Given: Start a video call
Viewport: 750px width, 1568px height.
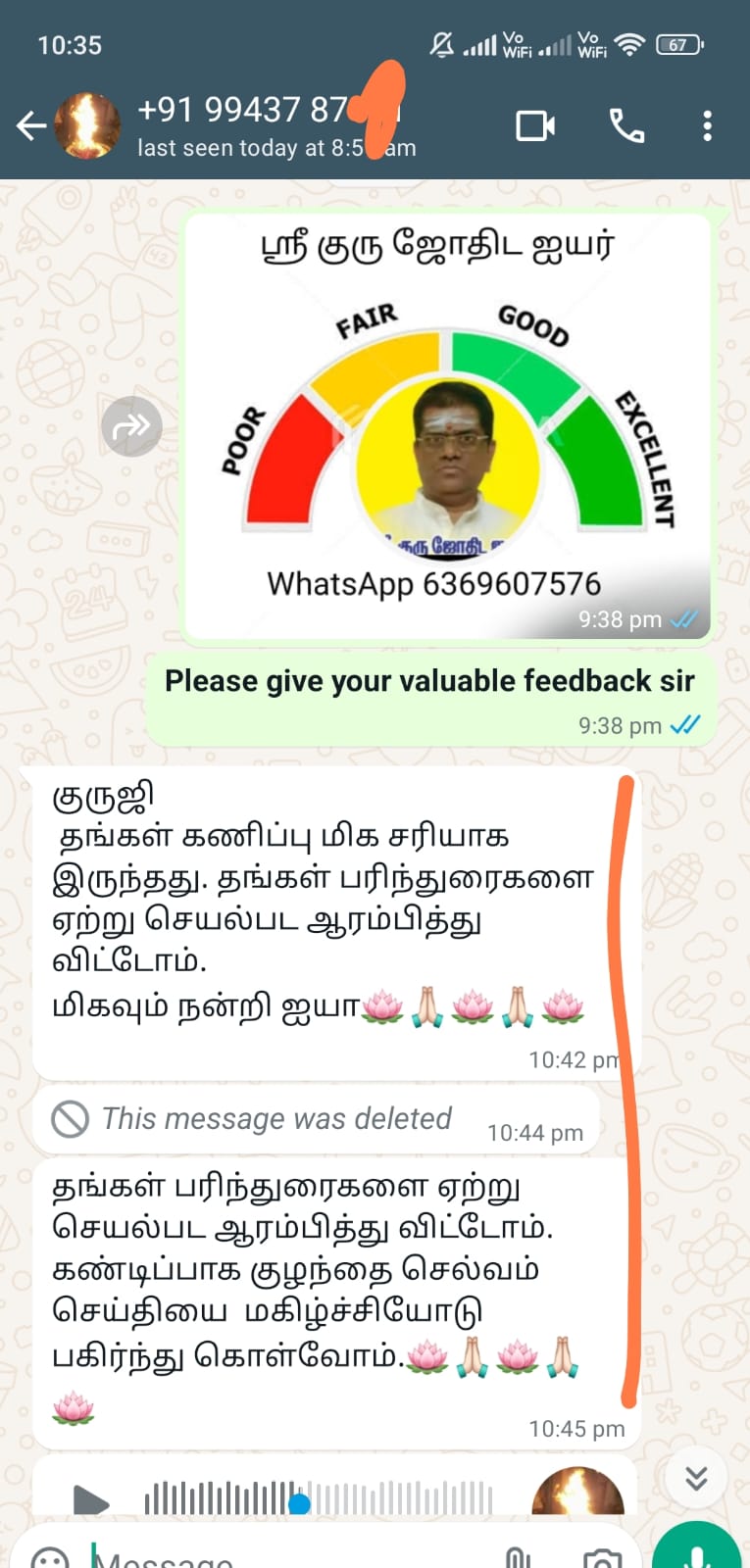Looking at the screenshot, I should pos(535,125).
